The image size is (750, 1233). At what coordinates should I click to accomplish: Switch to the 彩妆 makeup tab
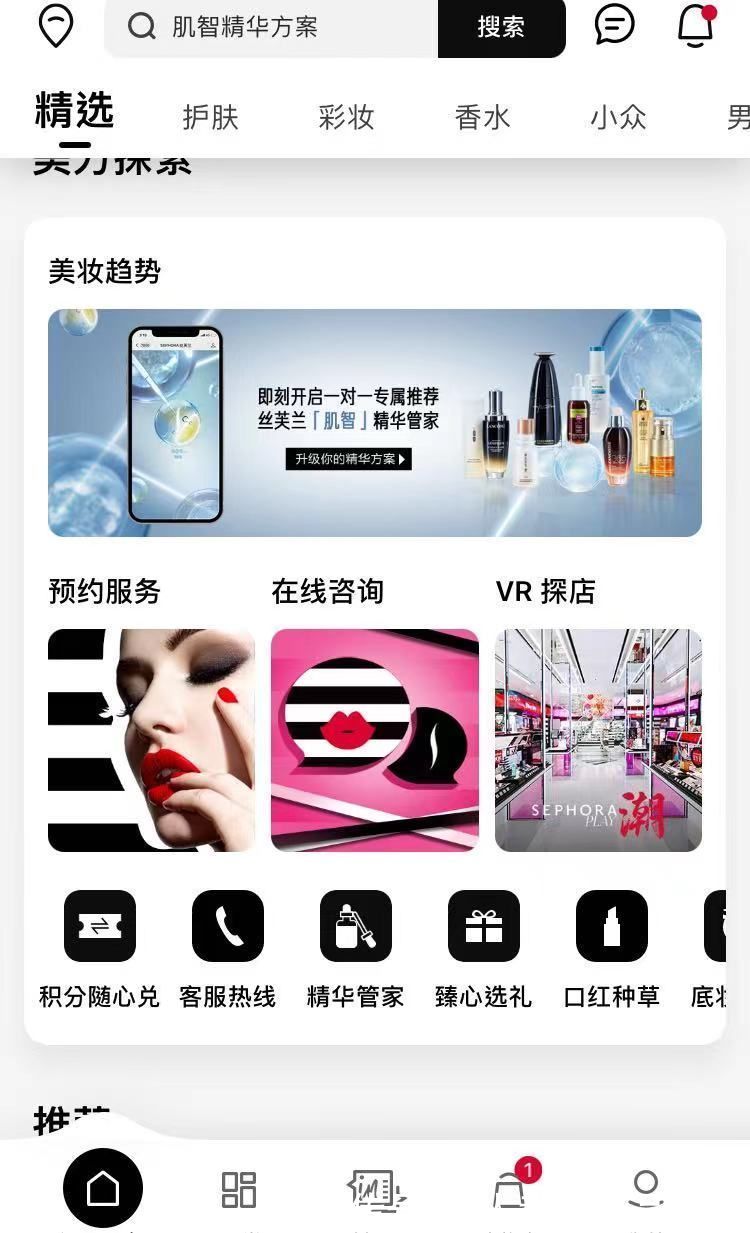click(346, 117)
